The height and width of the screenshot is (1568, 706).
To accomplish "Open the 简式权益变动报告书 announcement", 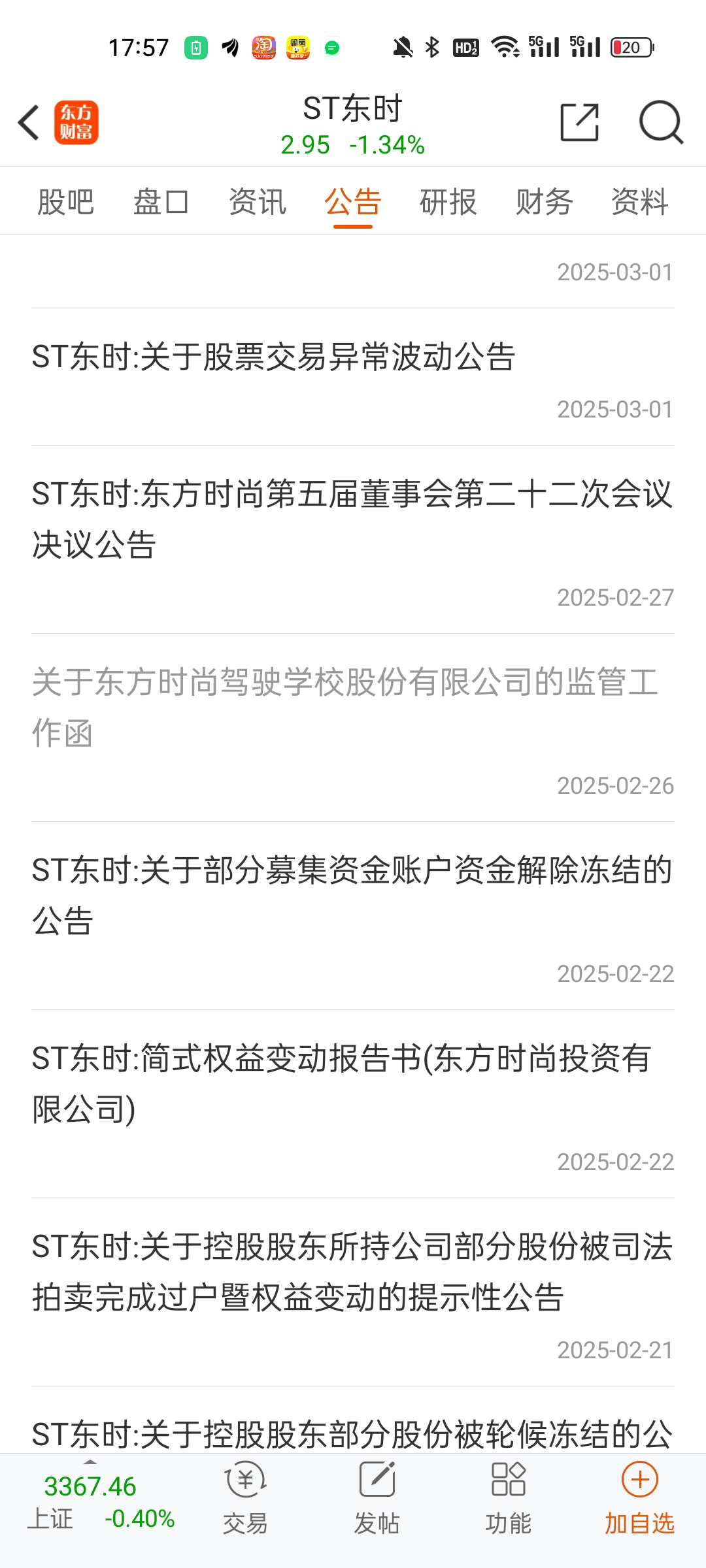I will [353, 1104].
